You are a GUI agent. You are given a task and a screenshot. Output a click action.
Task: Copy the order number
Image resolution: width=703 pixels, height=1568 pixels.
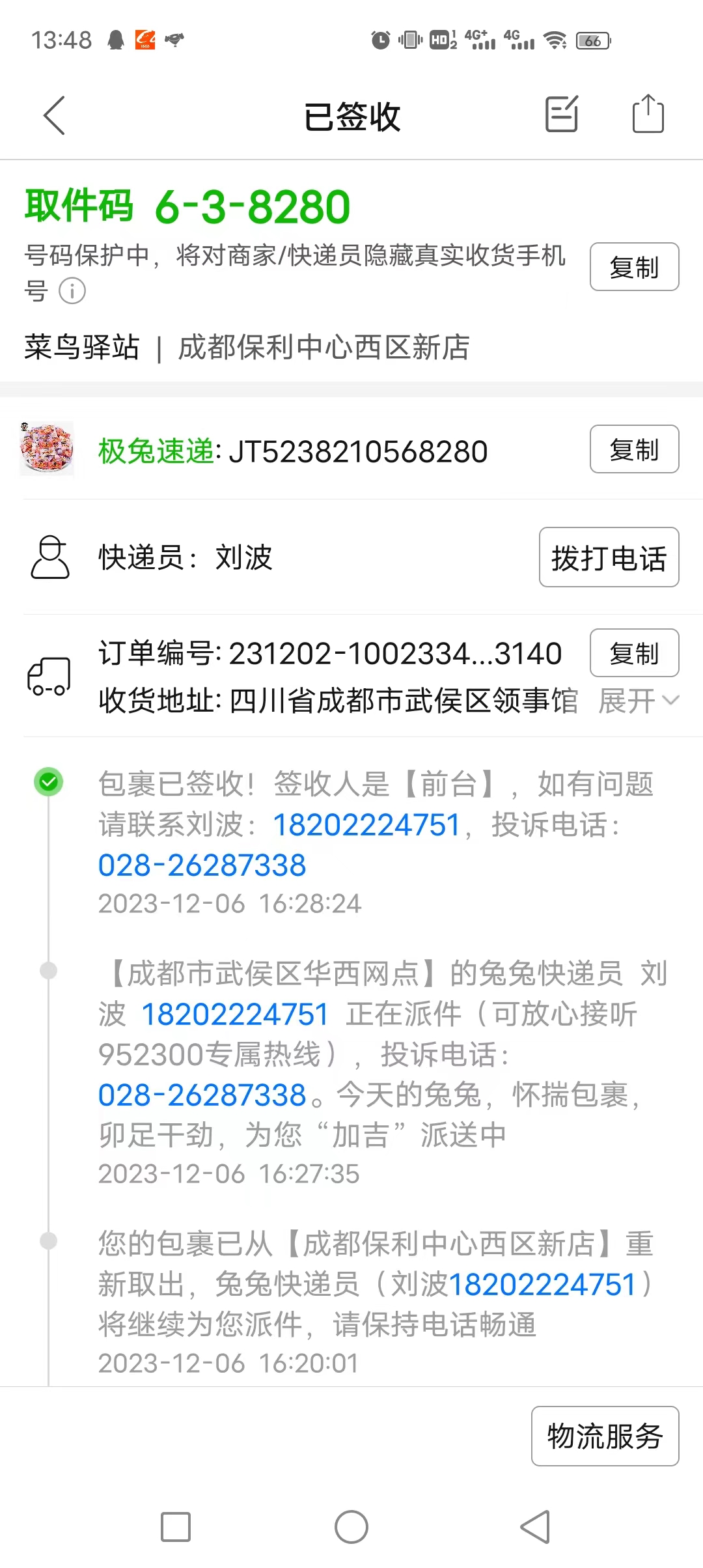click(x=634, y=653)
